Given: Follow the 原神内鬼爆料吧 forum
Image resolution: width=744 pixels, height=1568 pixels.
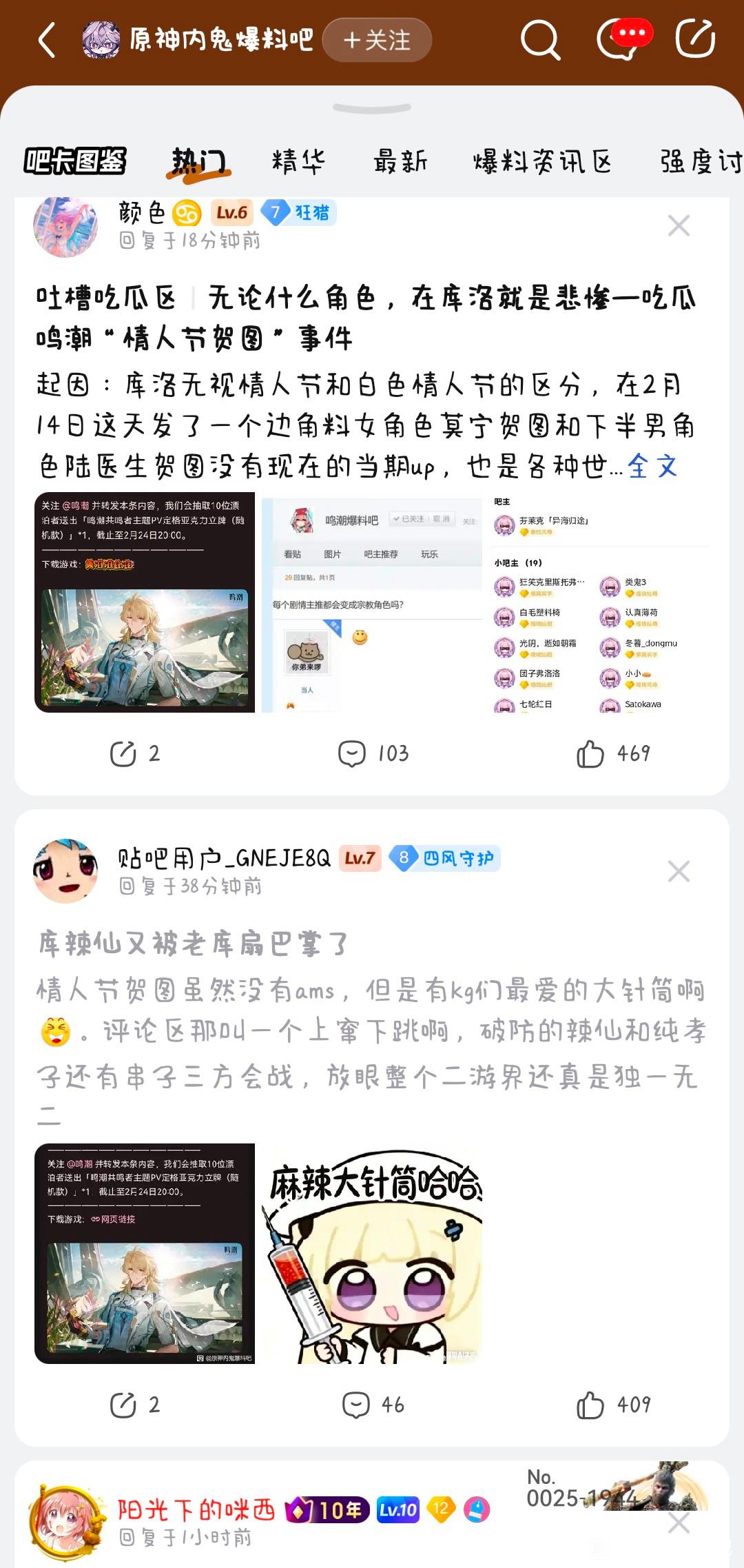Looking at the screenshot, I should (377, 40).
